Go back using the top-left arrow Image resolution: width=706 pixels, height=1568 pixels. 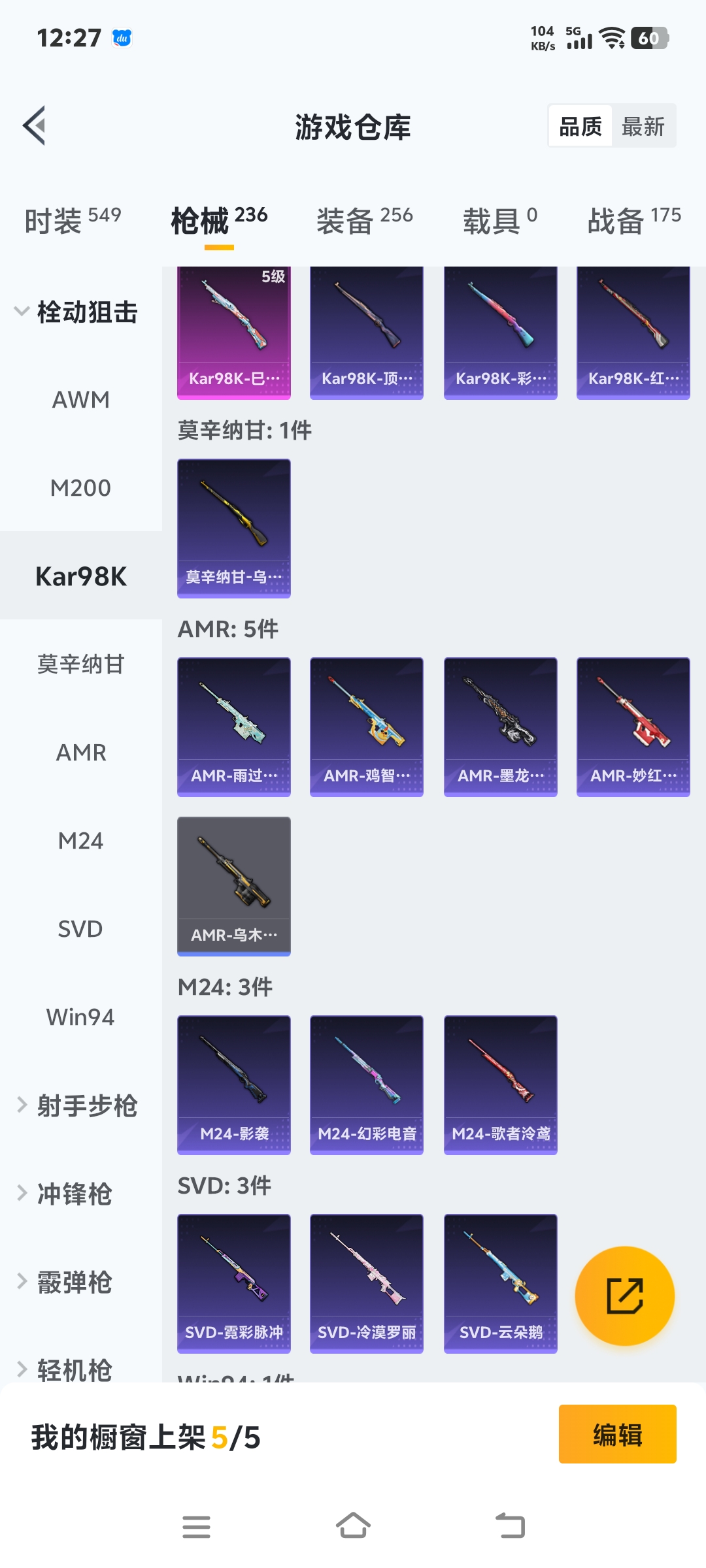click(x=35, y=125)
